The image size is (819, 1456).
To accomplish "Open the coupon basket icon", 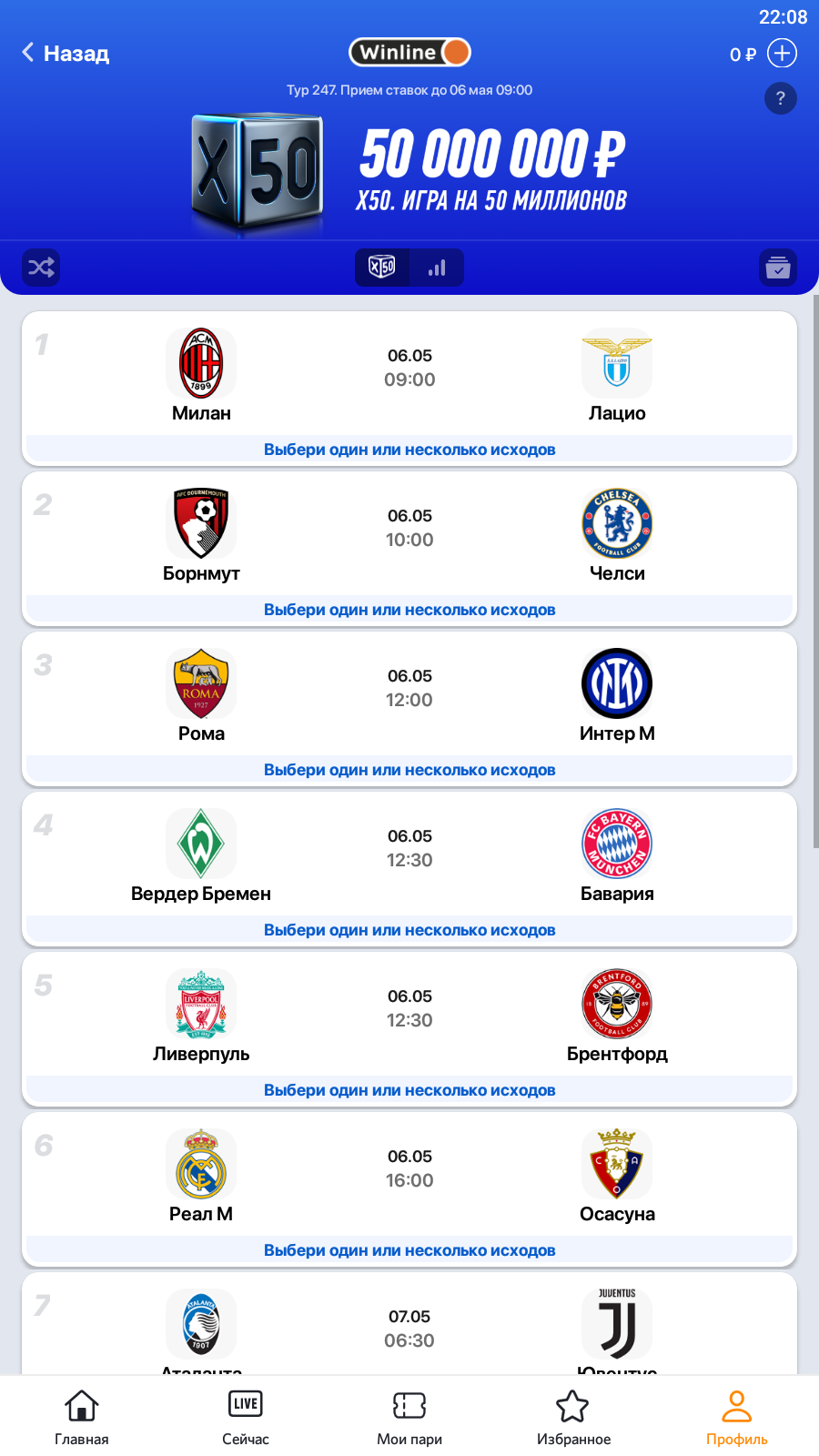I will coord(777,268).
